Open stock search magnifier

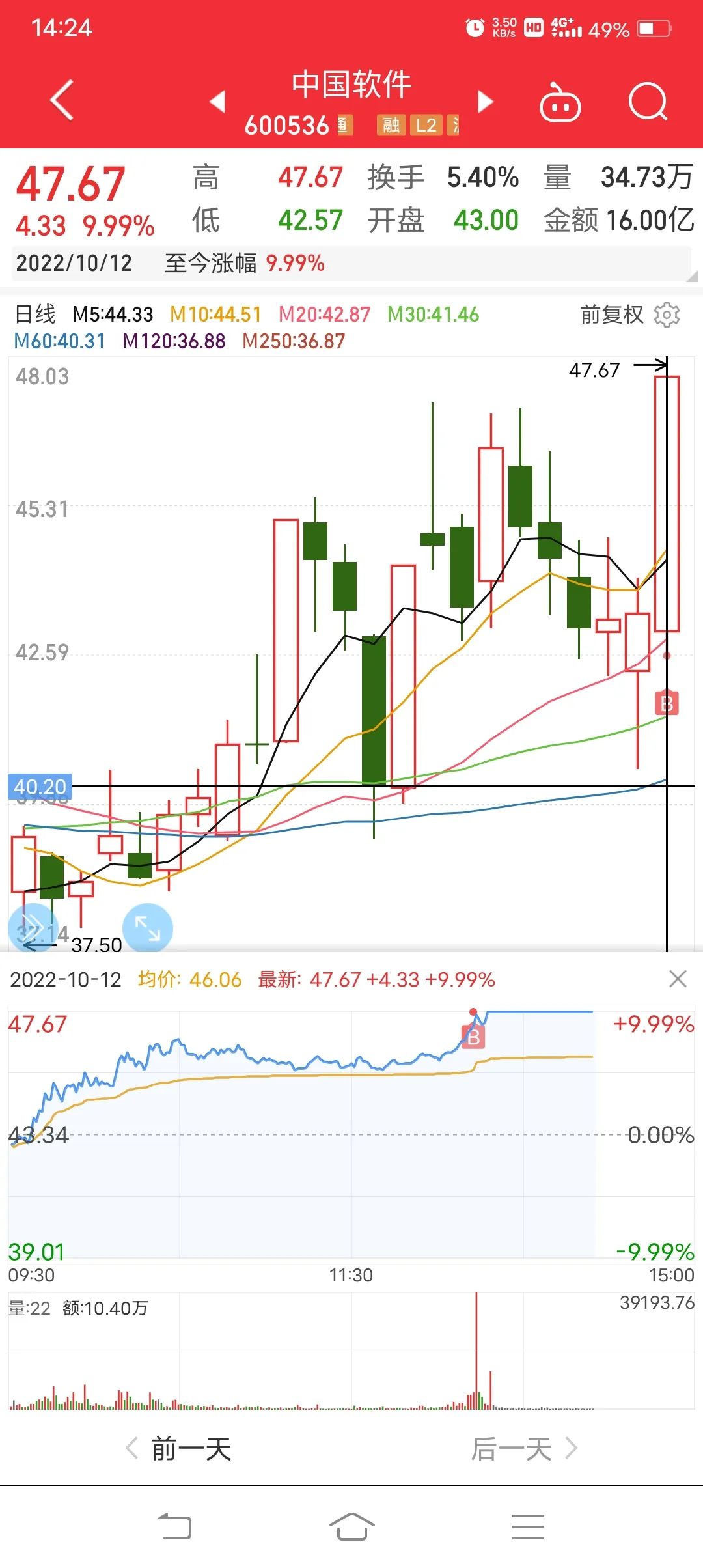(x=648, y=102)
